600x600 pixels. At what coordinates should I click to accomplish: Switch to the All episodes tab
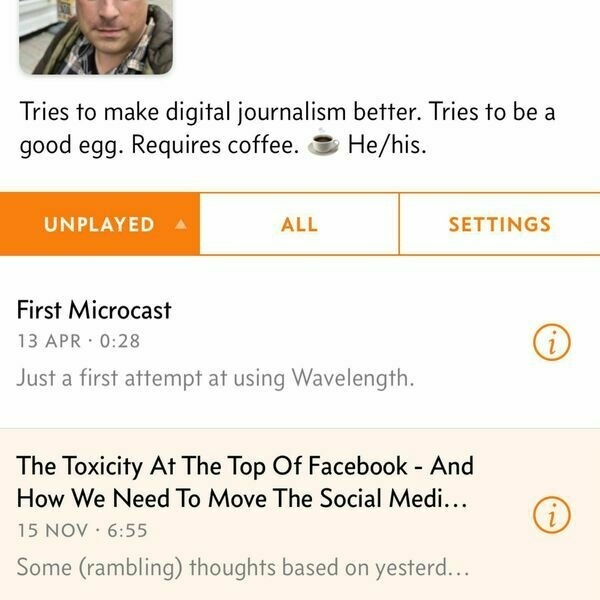(x=299, y=224)
